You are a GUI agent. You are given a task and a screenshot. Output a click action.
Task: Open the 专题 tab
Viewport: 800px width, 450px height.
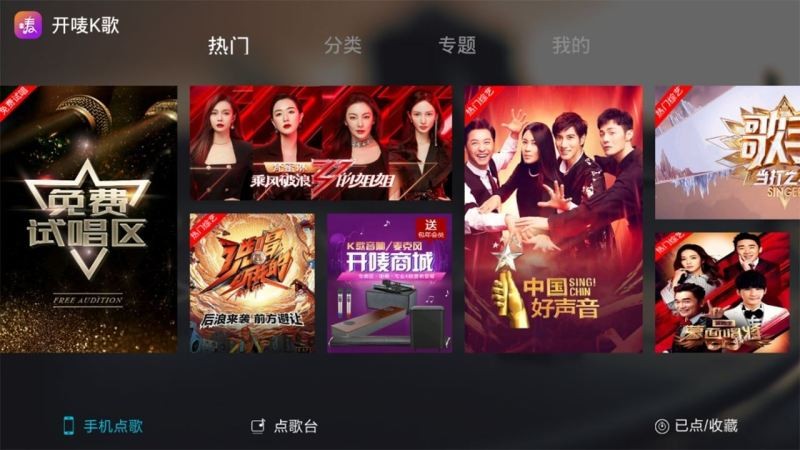click(457, 46)
